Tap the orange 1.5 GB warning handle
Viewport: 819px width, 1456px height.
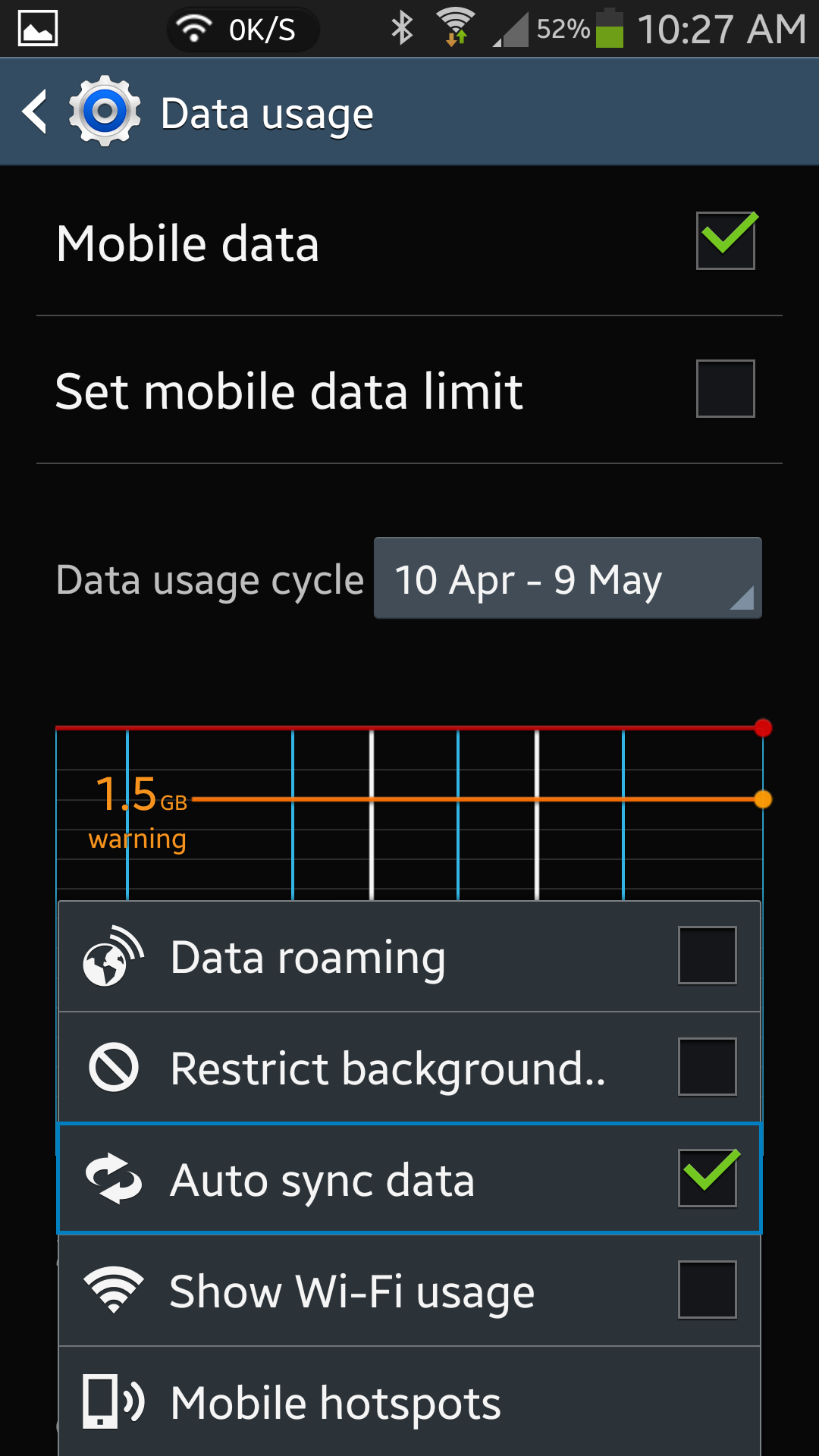pos(763,799)
